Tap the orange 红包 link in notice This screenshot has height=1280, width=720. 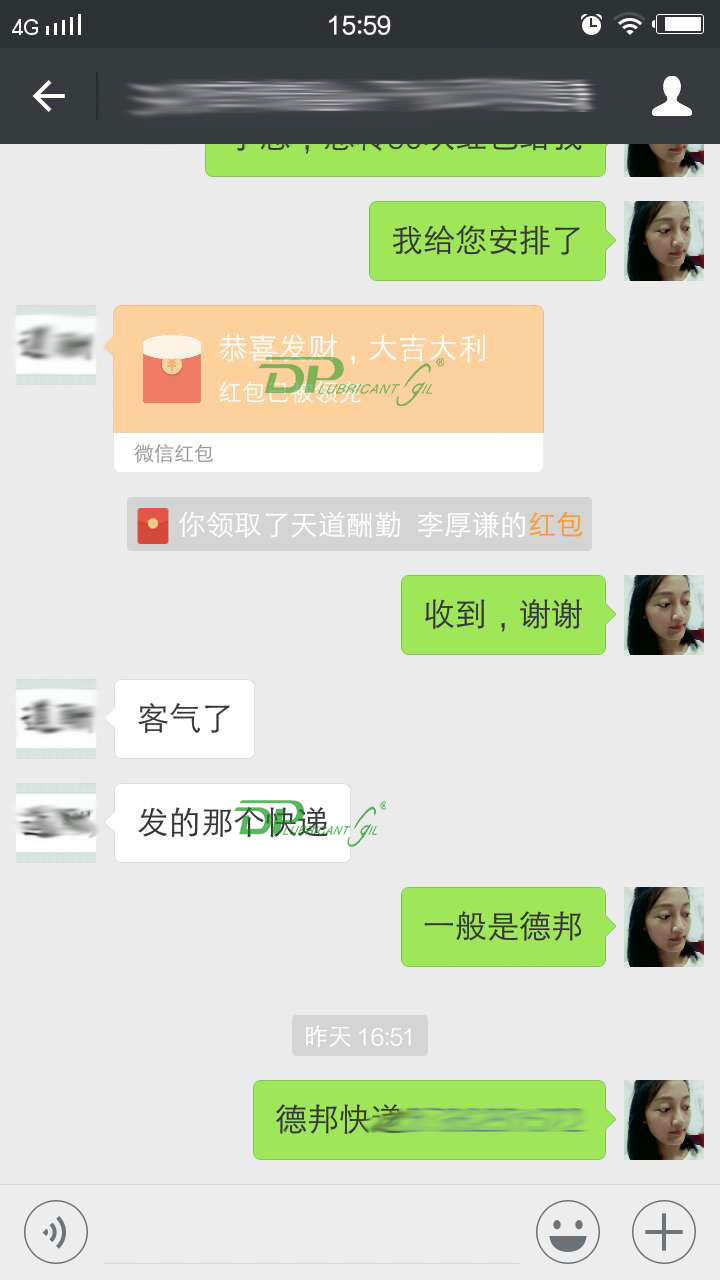coord(556,524)
